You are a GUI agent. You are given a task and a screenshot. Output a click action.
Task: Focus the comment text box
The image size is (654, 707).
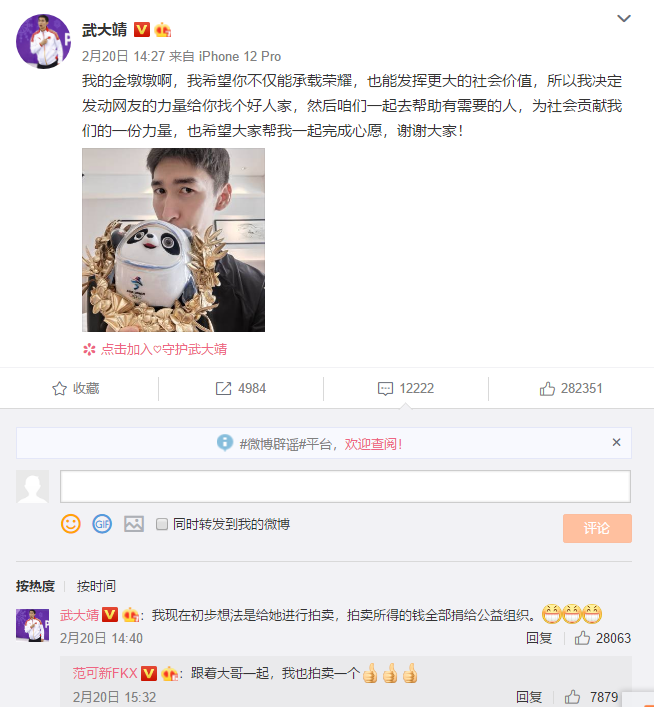tap(345, 486)
